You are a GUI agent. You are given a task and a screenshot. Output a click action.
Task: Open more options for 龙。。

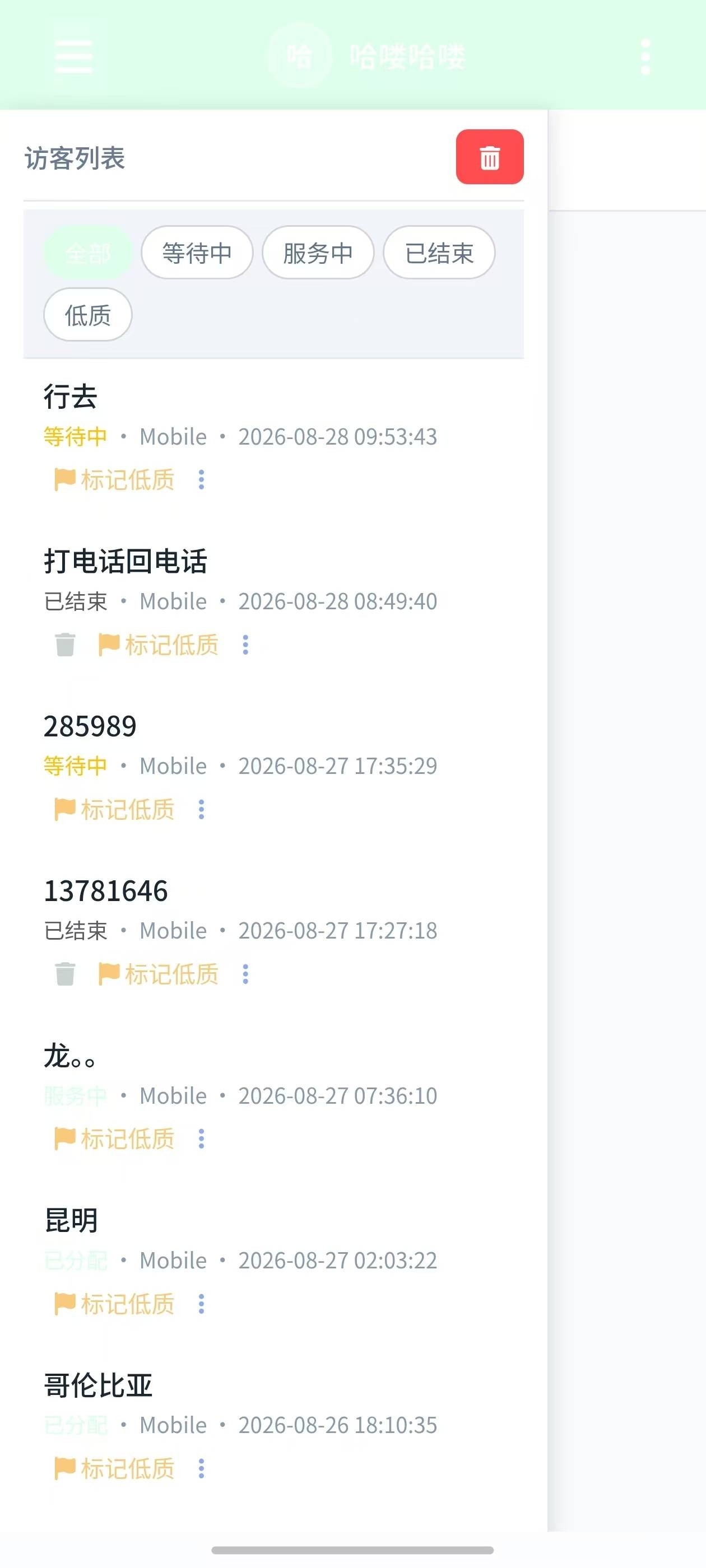202,1139
